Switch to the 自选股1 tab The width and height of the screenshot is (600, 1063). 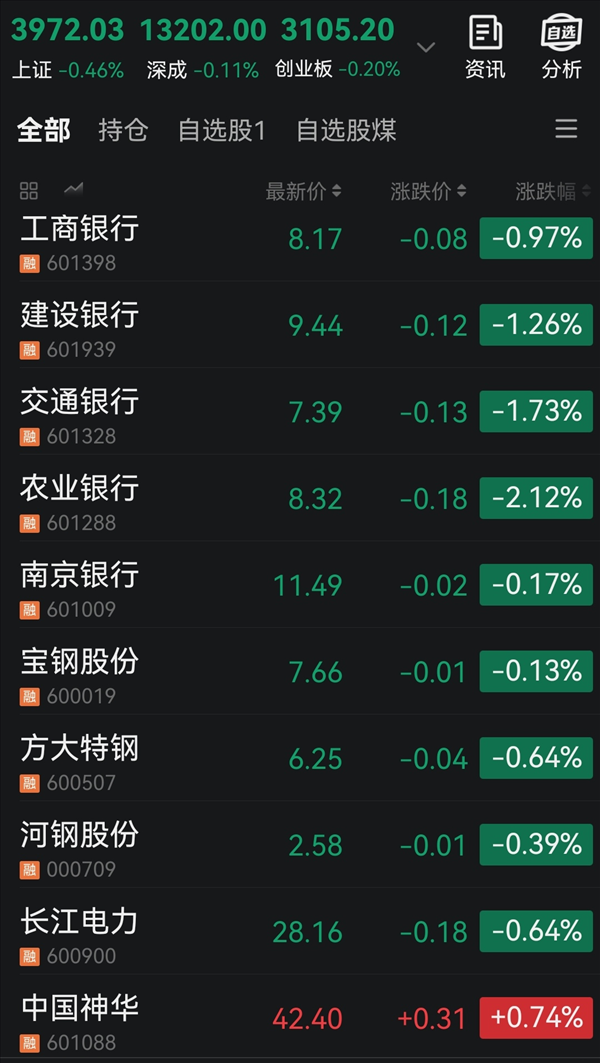(221, 130)
